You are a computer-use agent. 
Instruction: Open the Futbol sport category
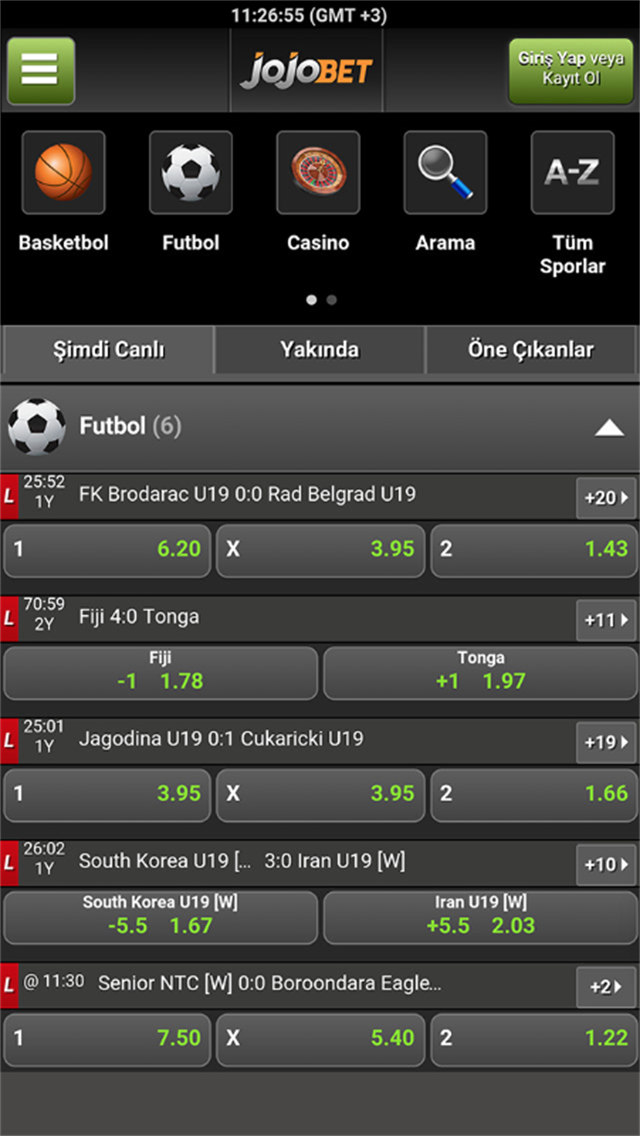click(x=190, y=190)
